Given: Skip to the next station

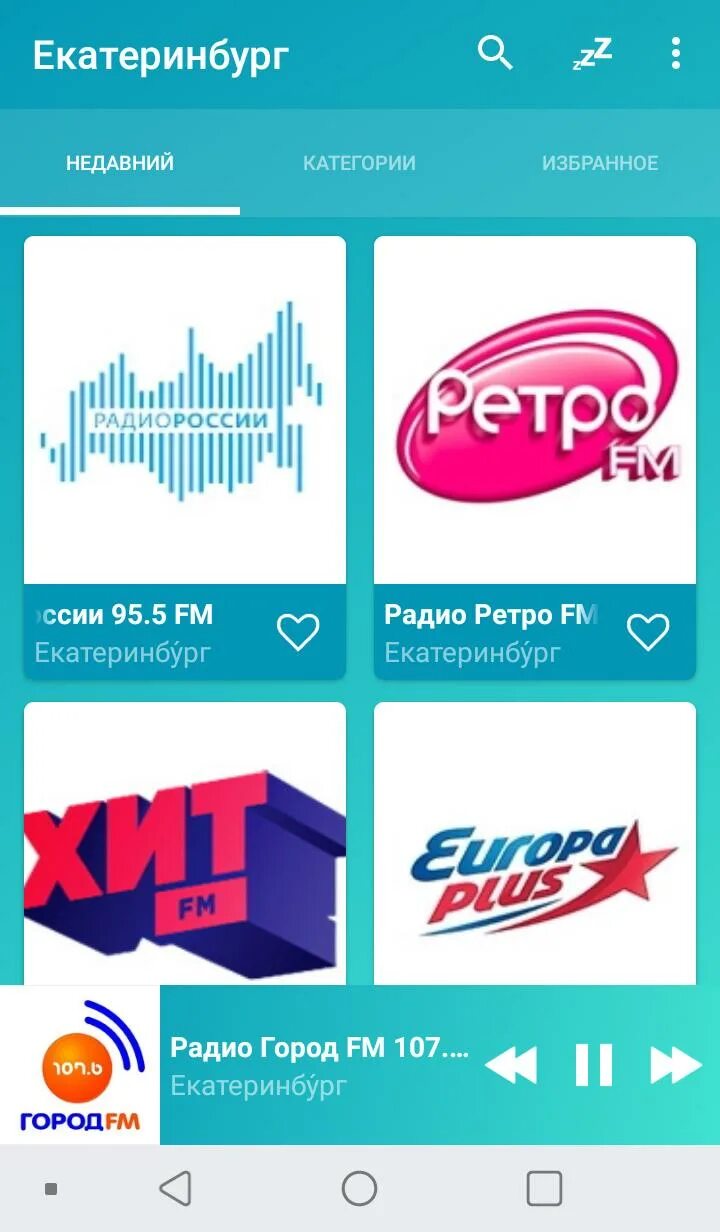Looking at the screenshot, I should coord(677,1065).
